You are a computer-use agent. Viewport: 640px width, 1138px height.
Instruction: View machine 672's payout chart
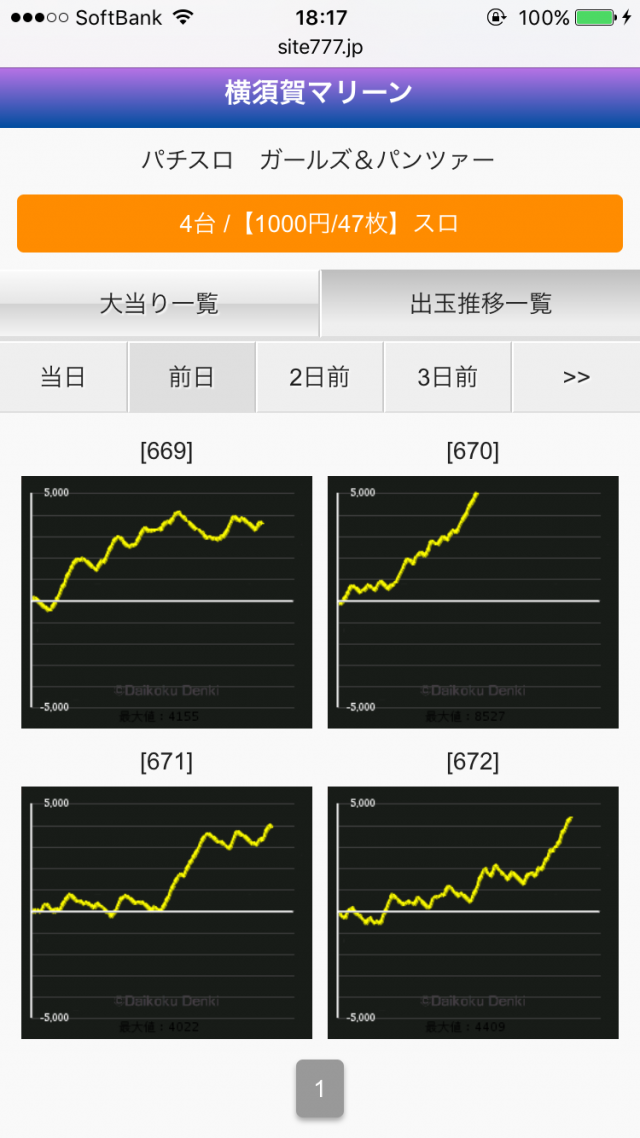pos(473,912)
